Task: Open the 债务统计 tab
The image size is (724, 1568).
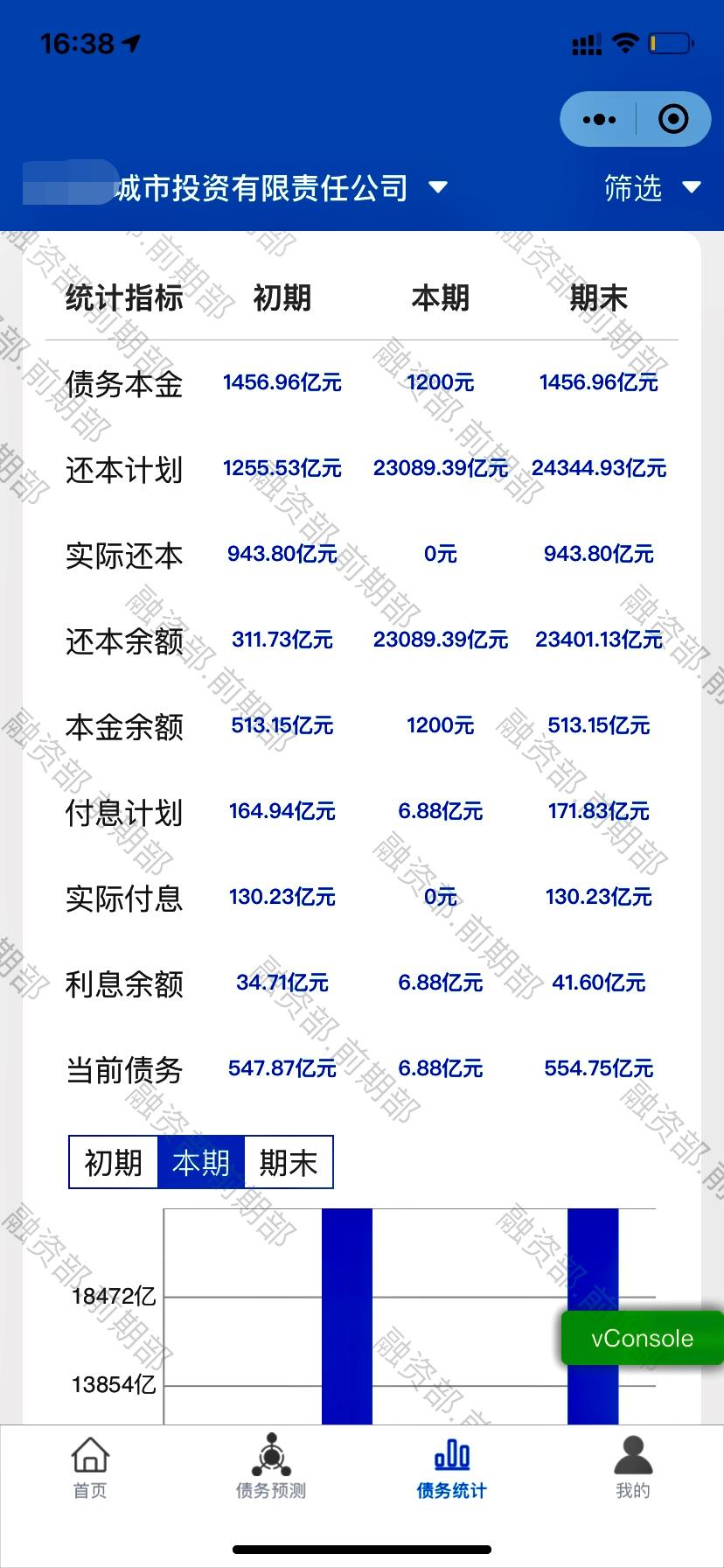Action: click(452, 1468)
